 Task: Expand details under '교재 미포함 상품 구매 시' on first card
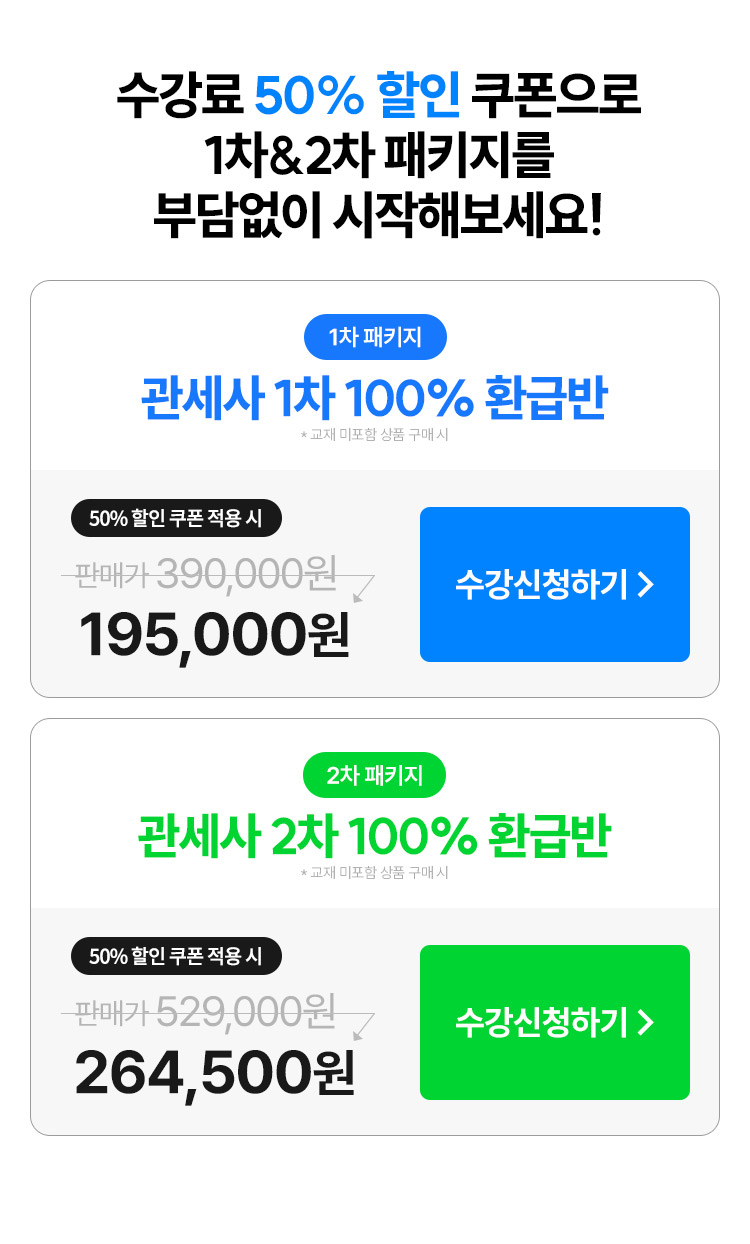coord(375,434)
